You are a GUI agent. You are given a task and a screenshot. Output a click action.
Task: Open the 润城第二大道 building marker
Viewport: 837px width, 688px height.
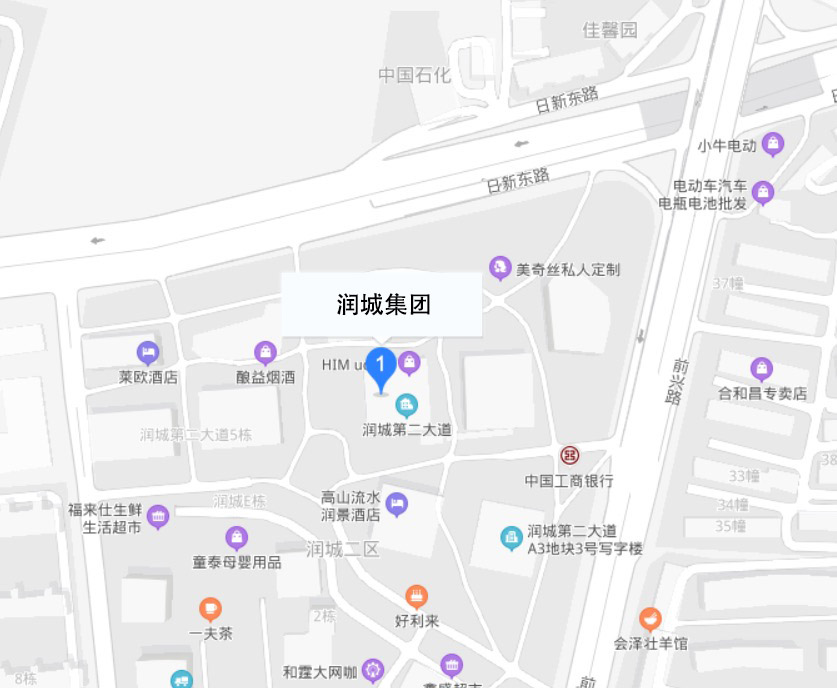coord(406,405)
